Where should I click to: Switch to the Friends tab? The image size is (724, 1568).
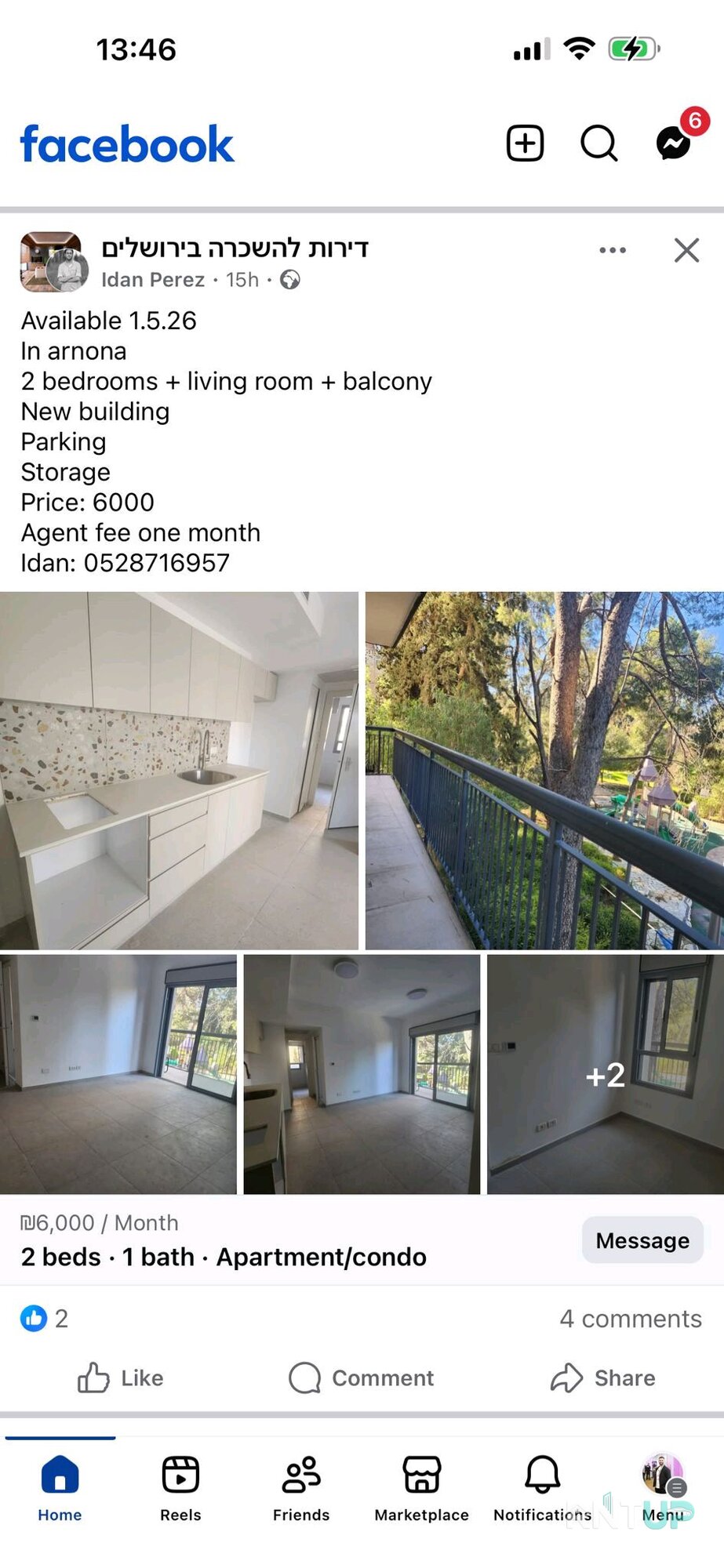click(301, 1488)
